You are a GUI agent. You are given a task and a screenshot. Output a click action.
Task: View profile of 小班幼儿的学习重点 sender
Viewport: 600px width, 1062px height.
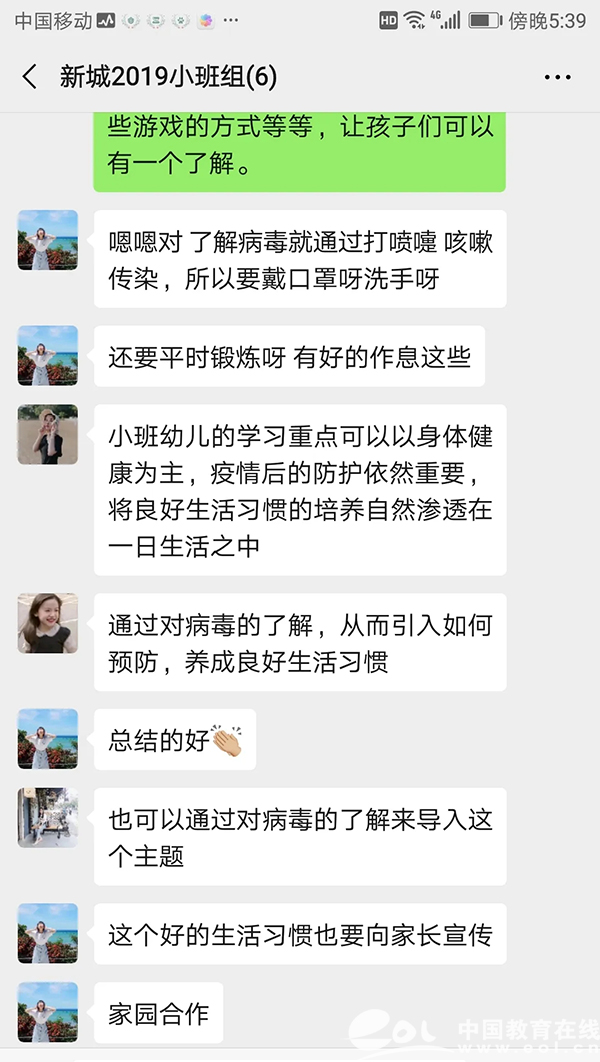[x=47, y=434]
